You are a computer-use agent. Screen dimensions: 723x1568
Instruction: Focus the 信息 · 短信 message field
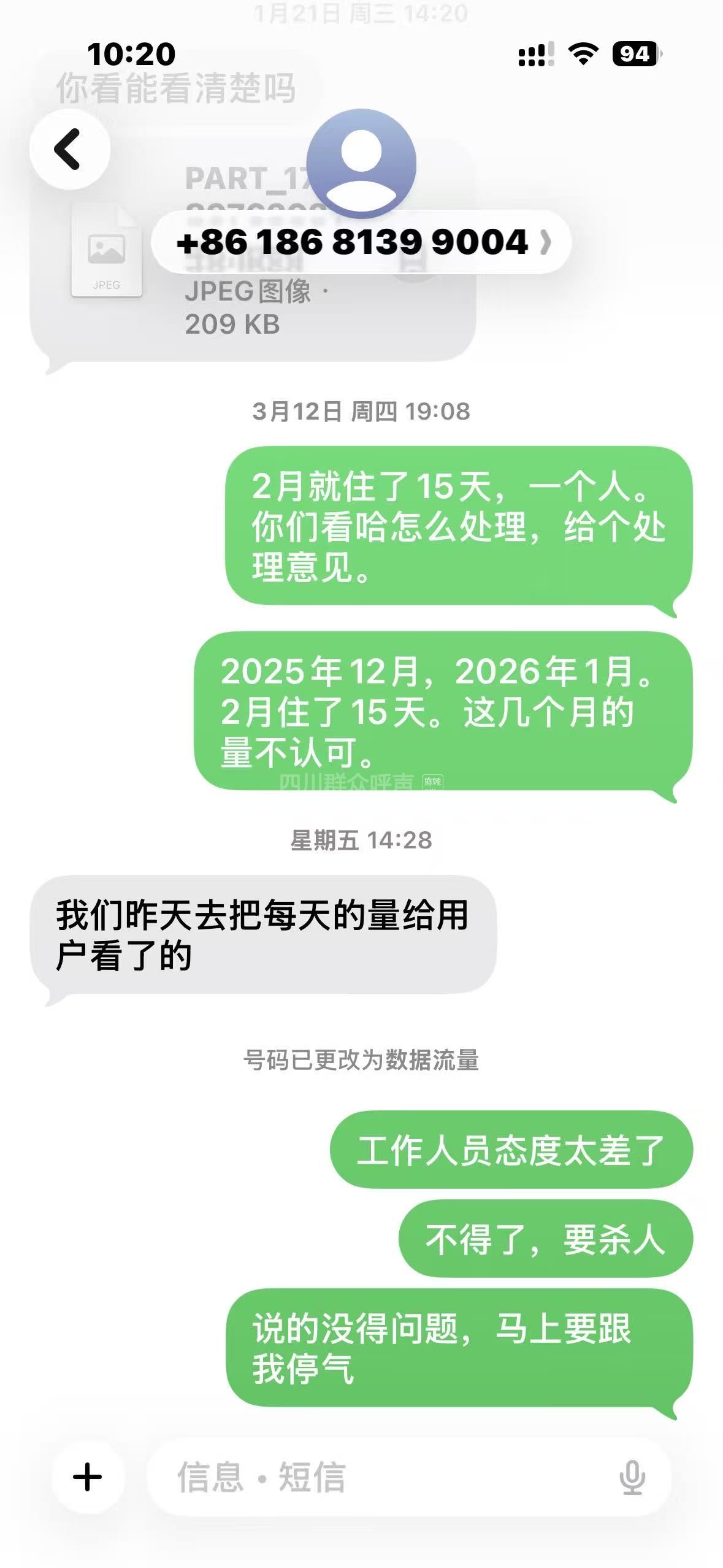pyautogui.click(x=380, y=1477)
